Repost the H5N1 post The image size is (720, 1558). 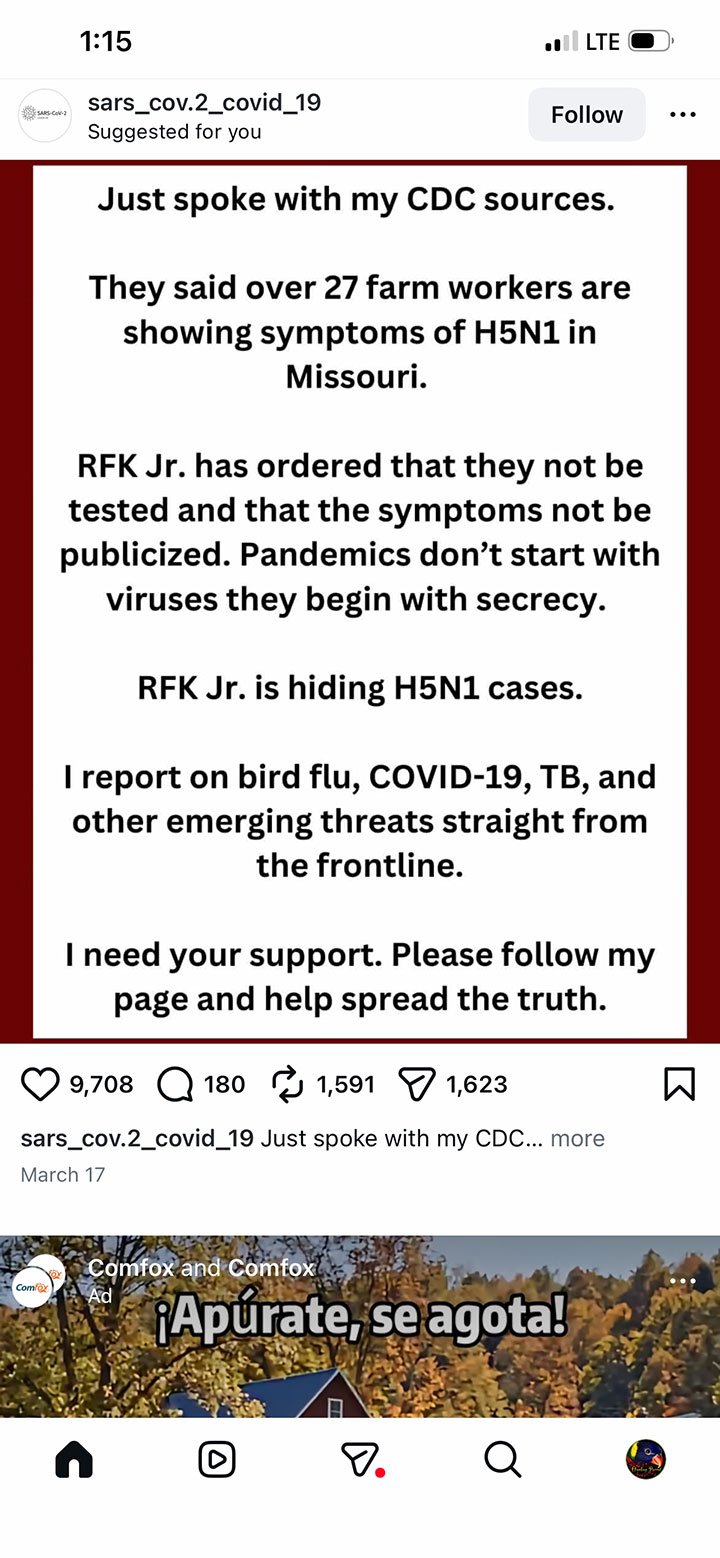287,1084
